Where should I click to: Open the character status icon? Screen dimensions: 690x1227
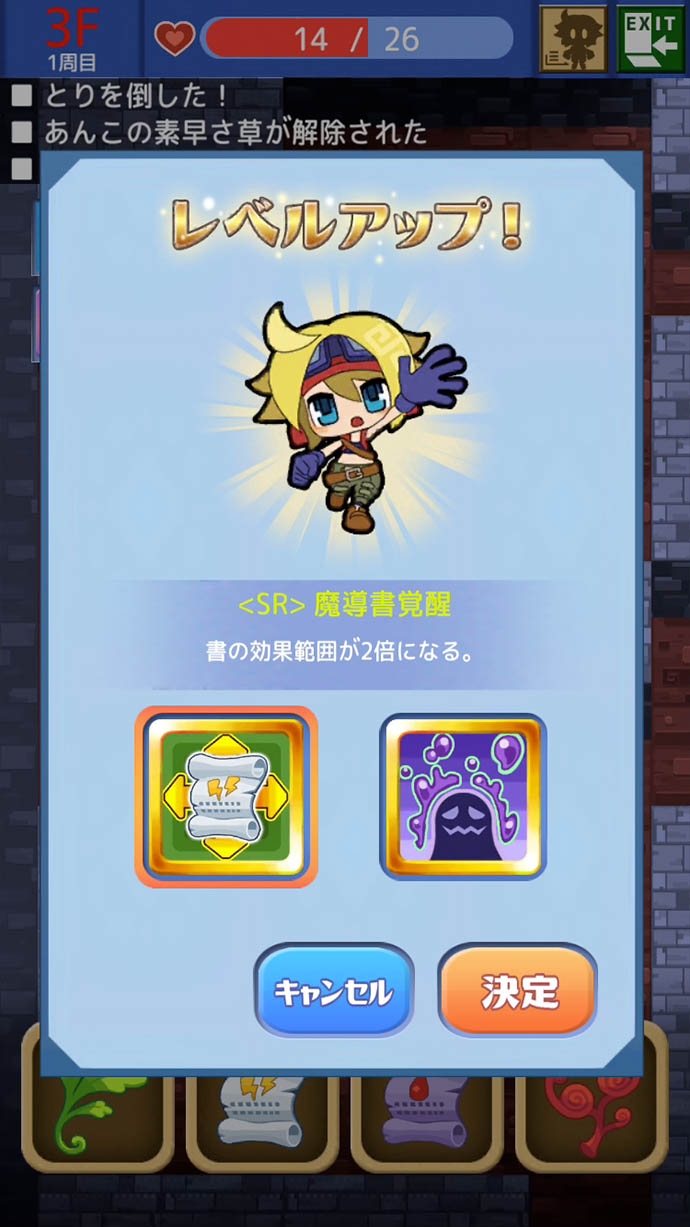[573, 38]
